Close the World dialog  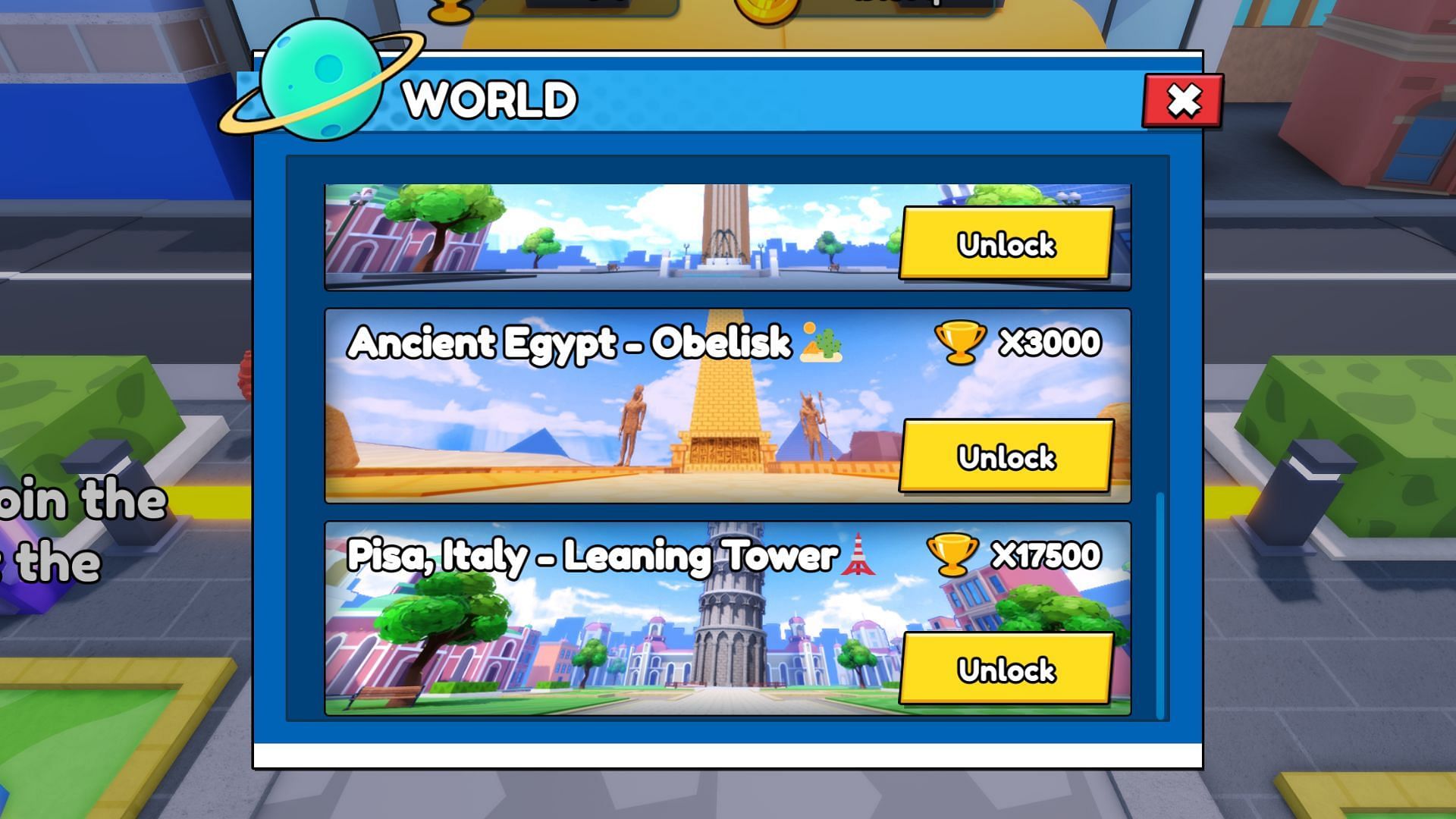[x=1182, y=101]
